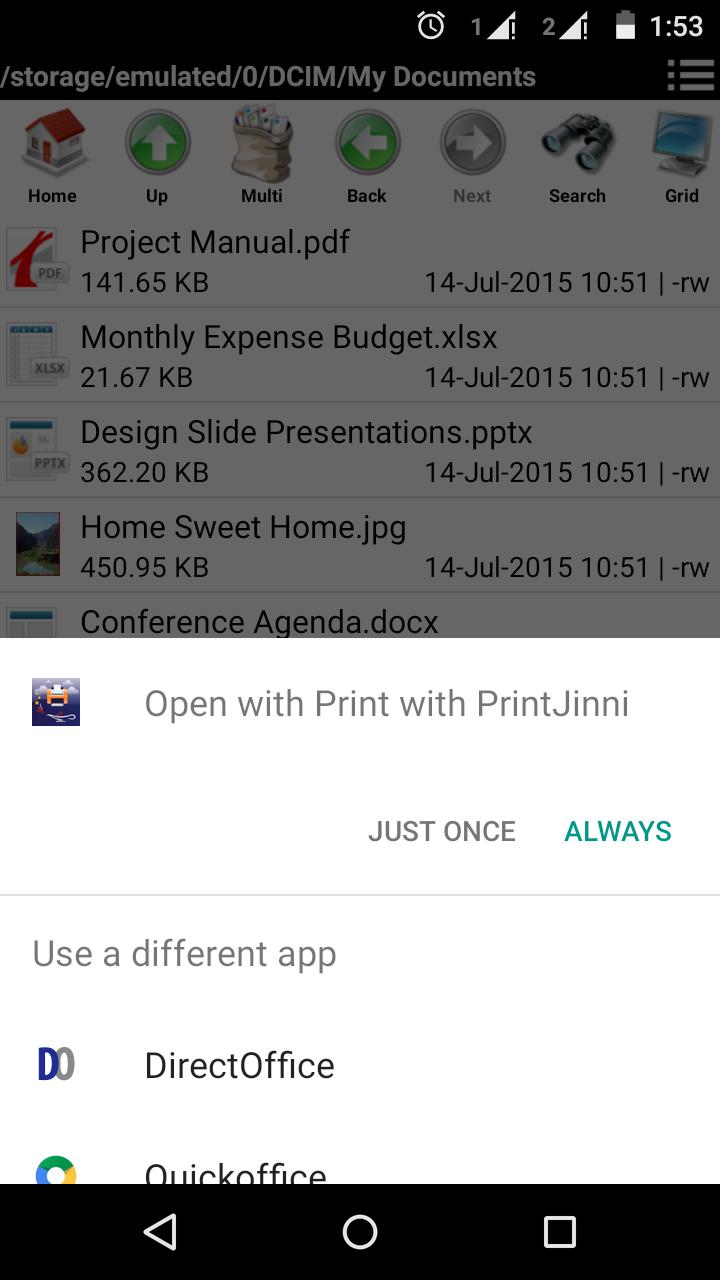Select the DirectOffice app icon

pos(55,1064)
